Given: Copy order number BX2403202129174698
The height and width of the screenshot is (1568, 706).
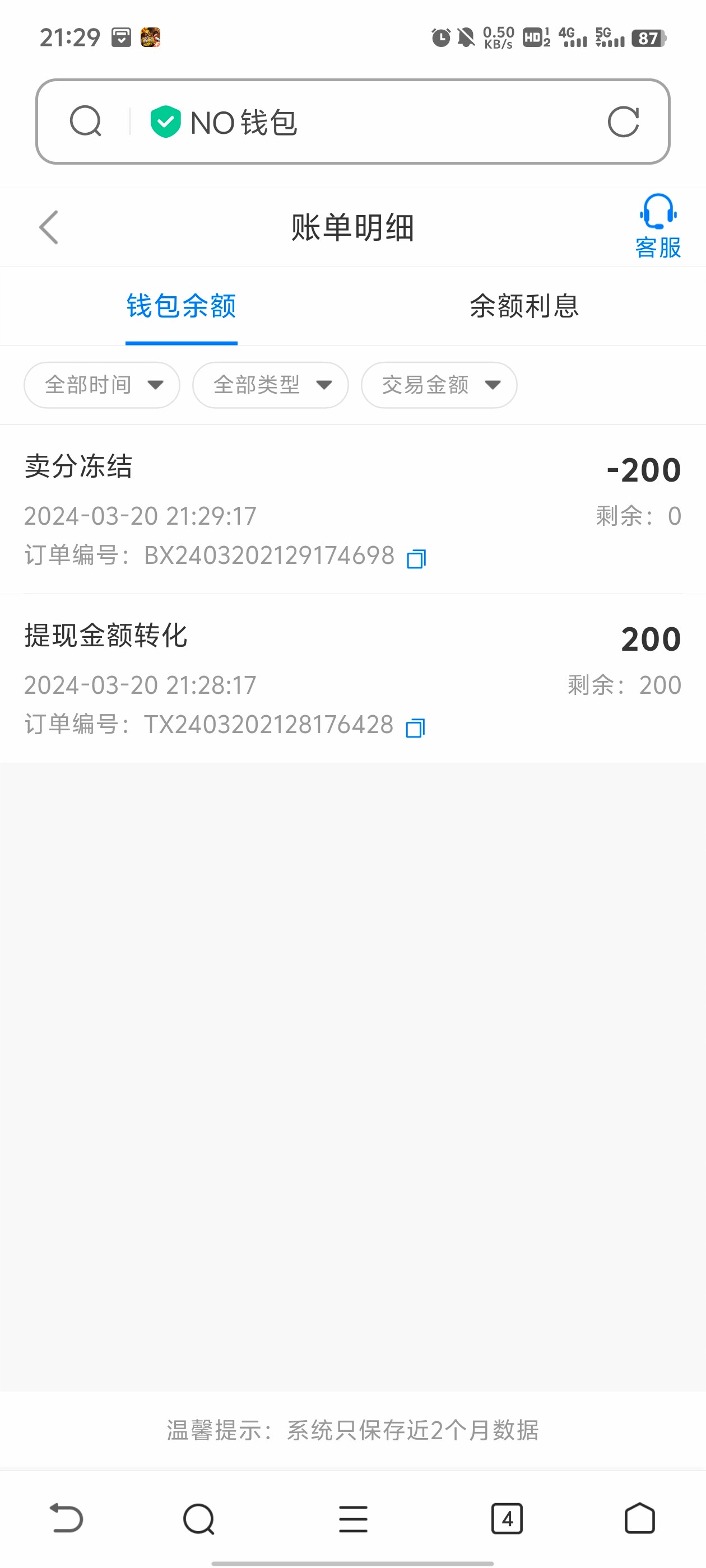Looking at the screenshot, I should (416, 558).
